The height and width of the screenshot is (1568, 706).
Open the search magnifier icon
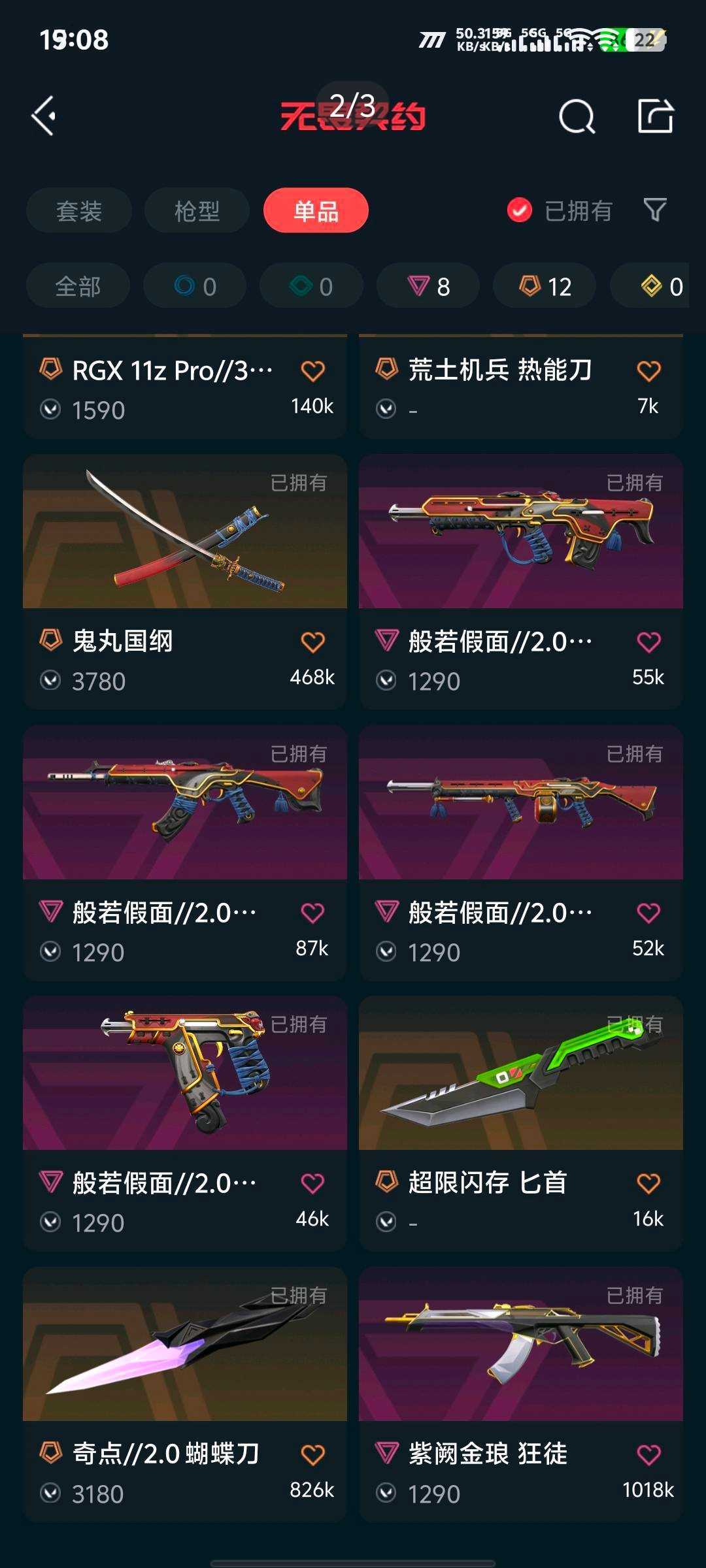click(577, 117)
